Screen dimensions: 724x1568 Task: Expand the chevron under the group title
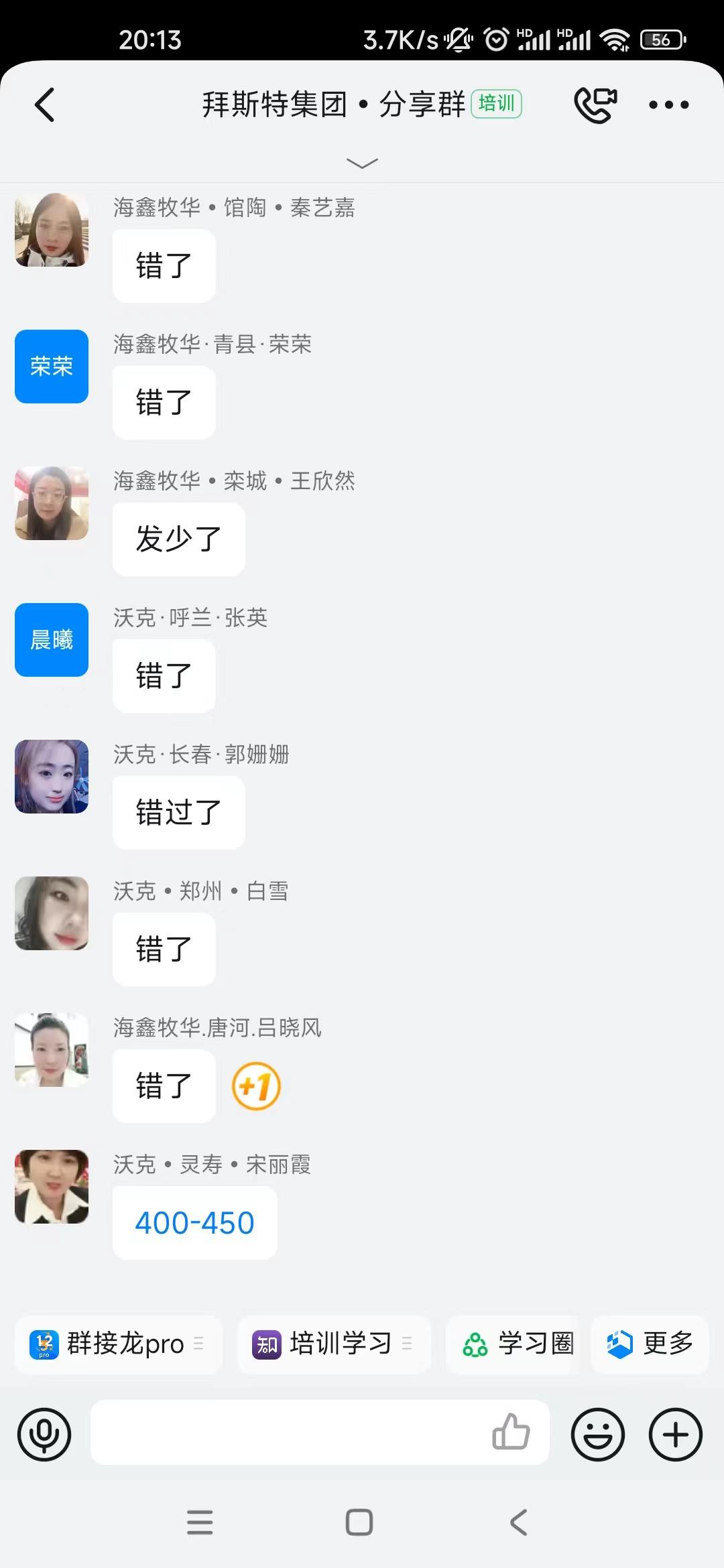click(362, 164)
